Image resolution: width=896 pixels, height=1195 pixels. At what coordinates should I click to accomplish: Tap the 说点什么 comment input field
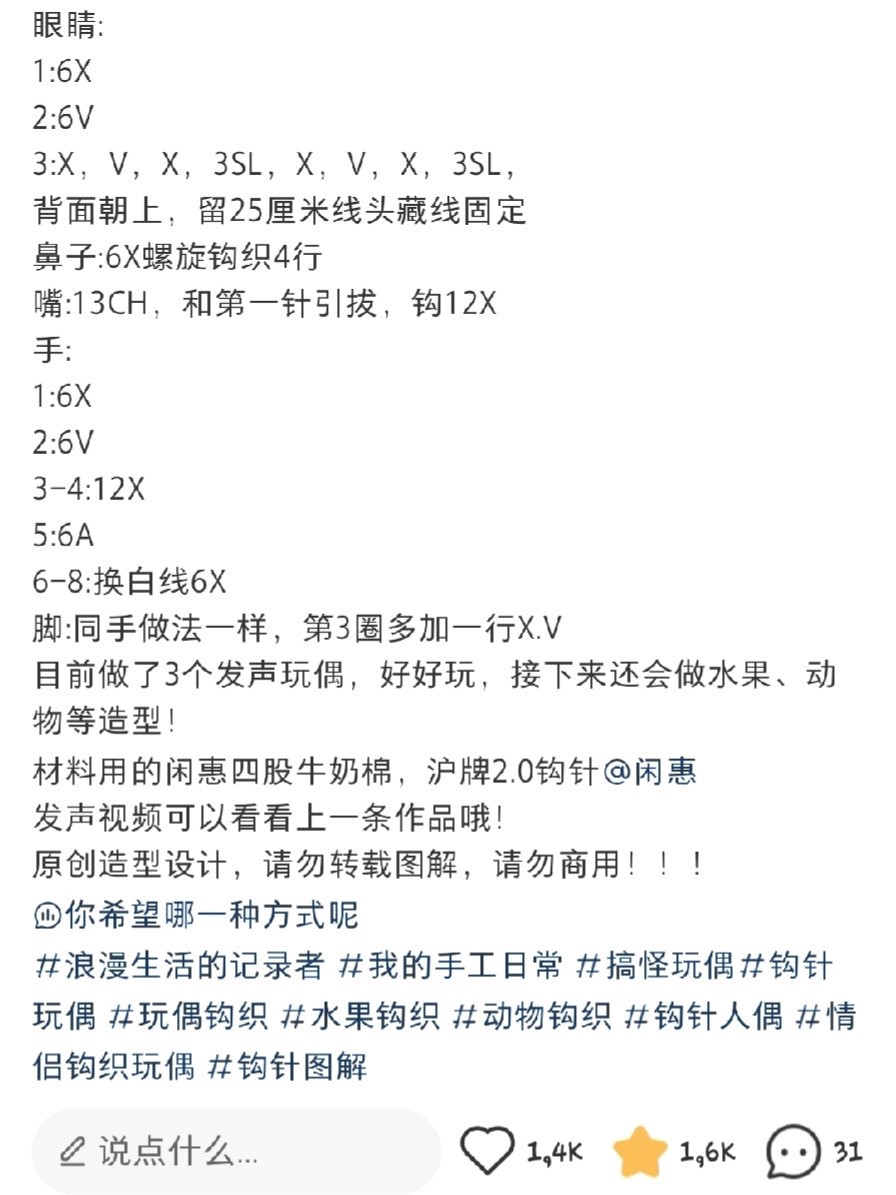pos(236,1152)
